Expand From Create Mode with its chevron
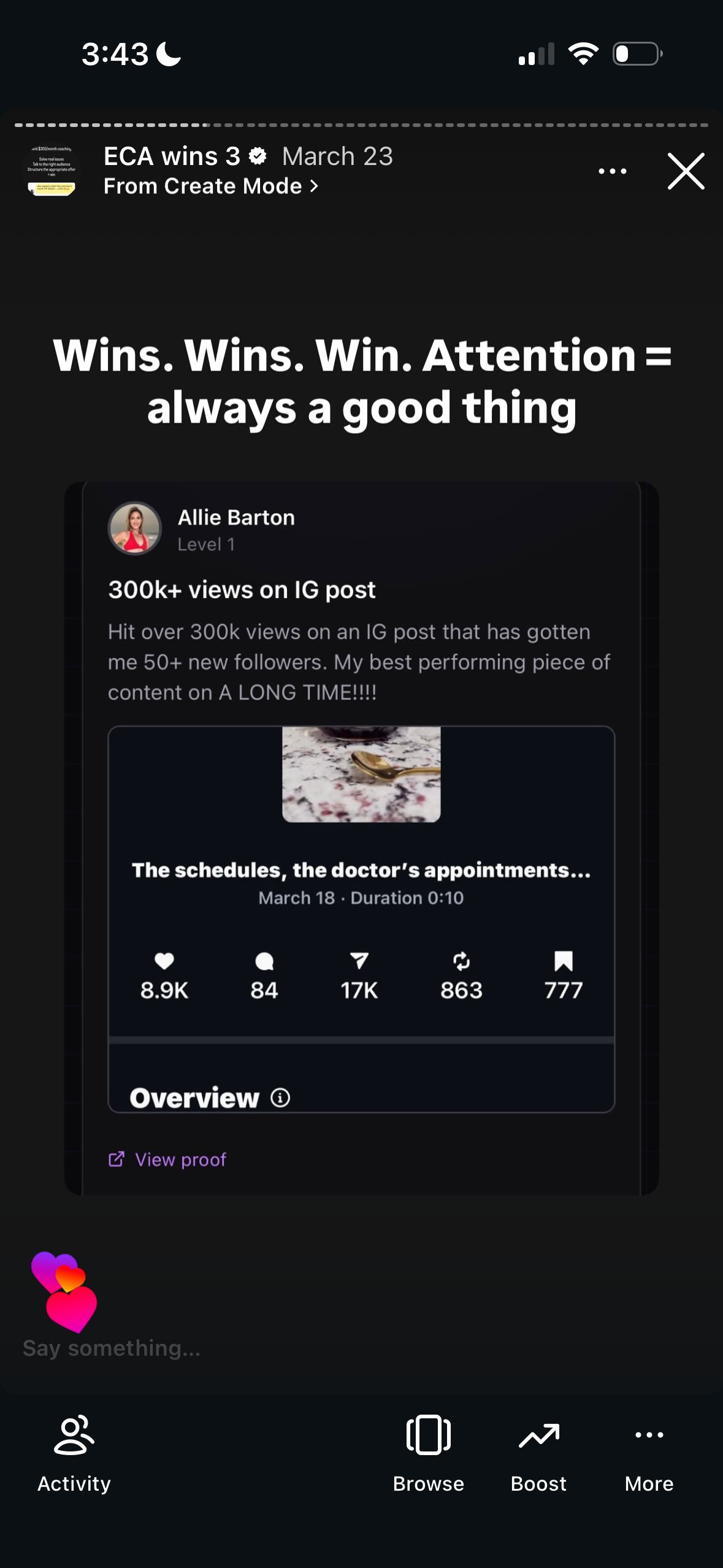 [313, 186]
